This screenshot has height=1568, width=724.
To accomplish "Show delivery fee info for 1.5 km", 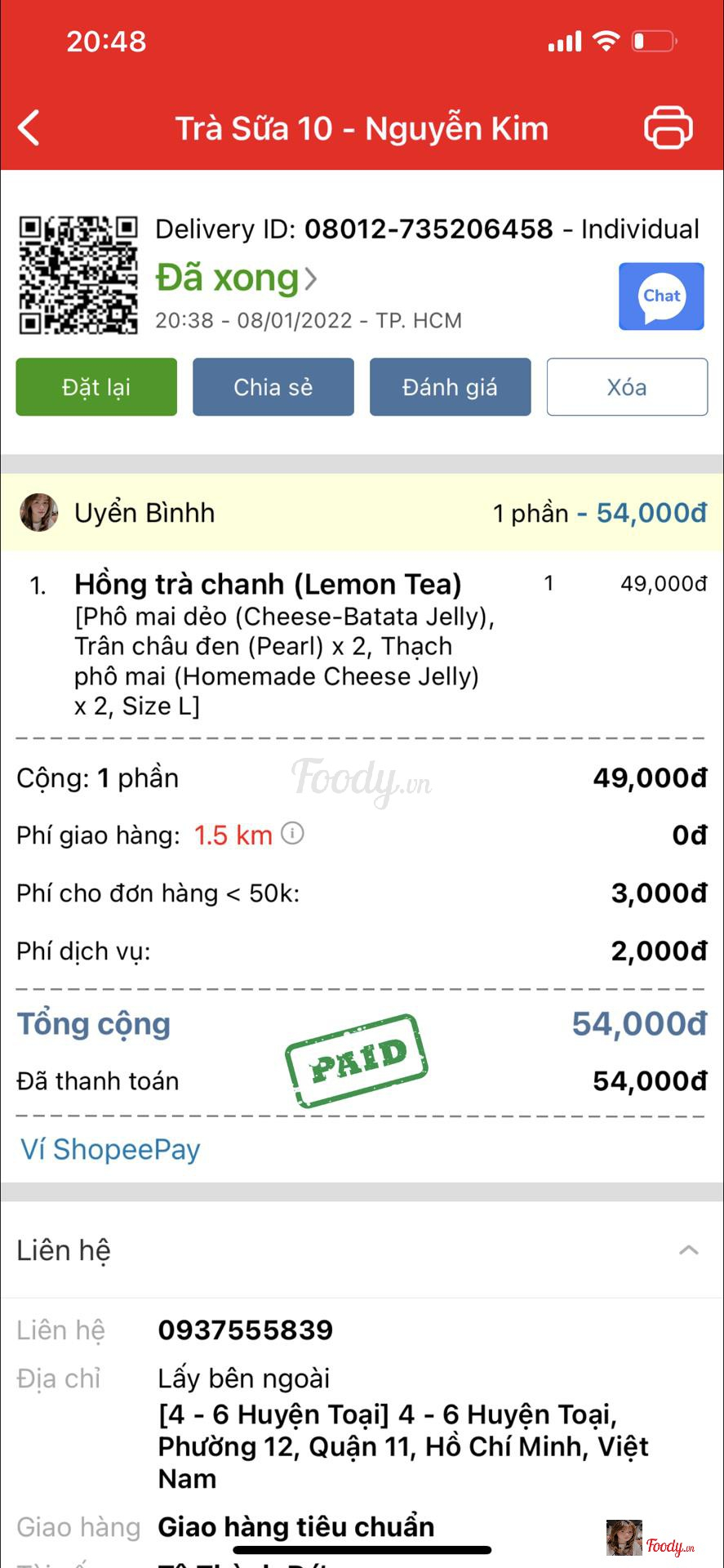I will 292,834.
